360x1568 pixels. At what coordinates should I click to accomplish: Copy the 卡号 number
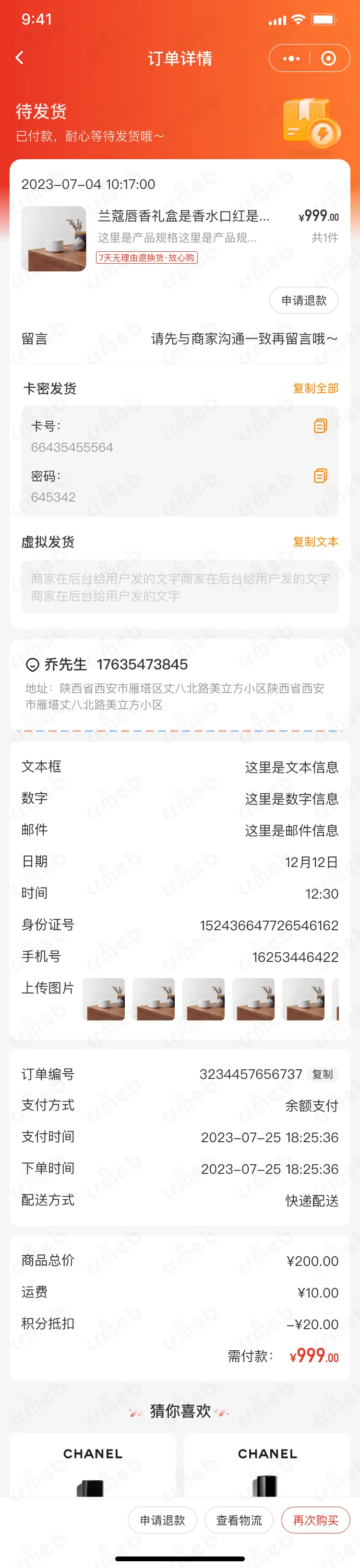[321, 426]
